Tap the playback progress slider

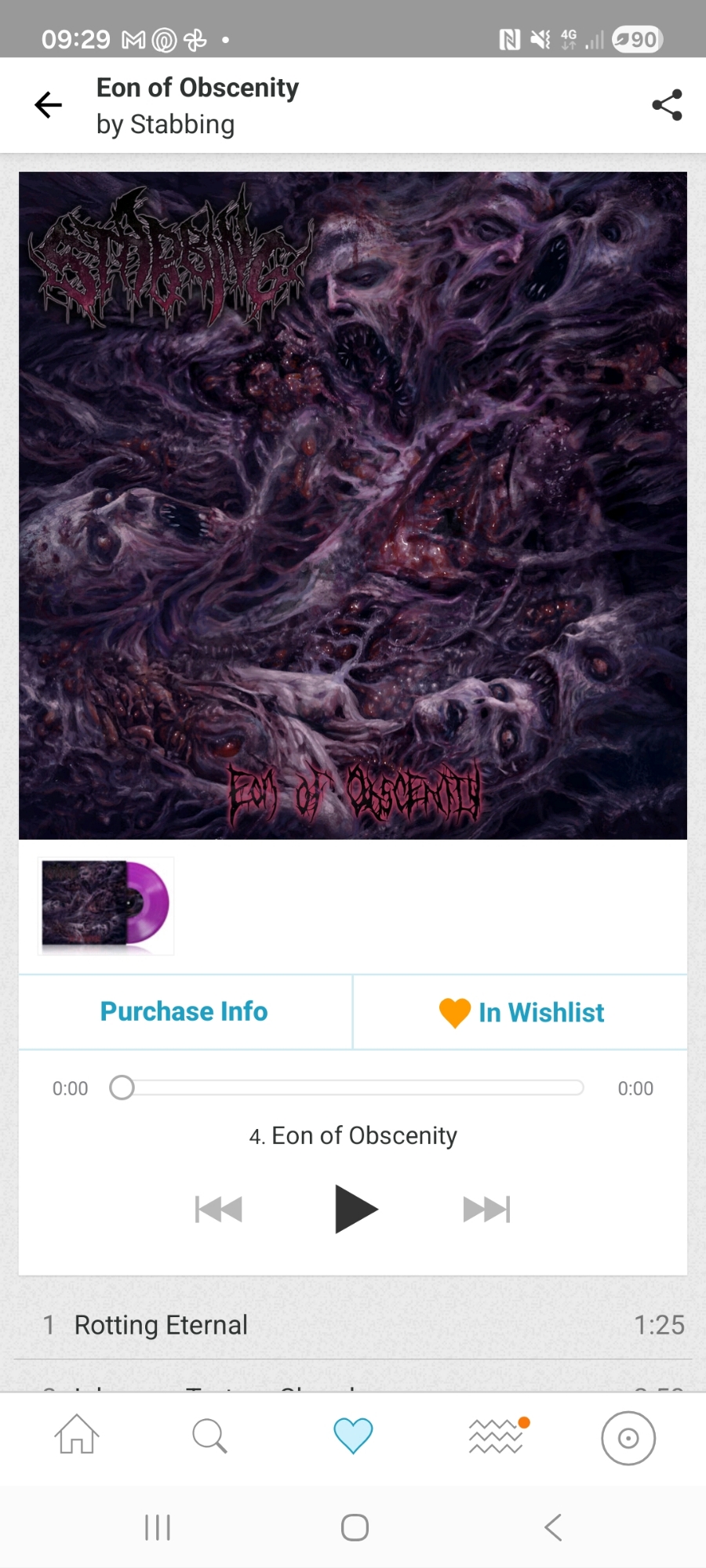353,1087
